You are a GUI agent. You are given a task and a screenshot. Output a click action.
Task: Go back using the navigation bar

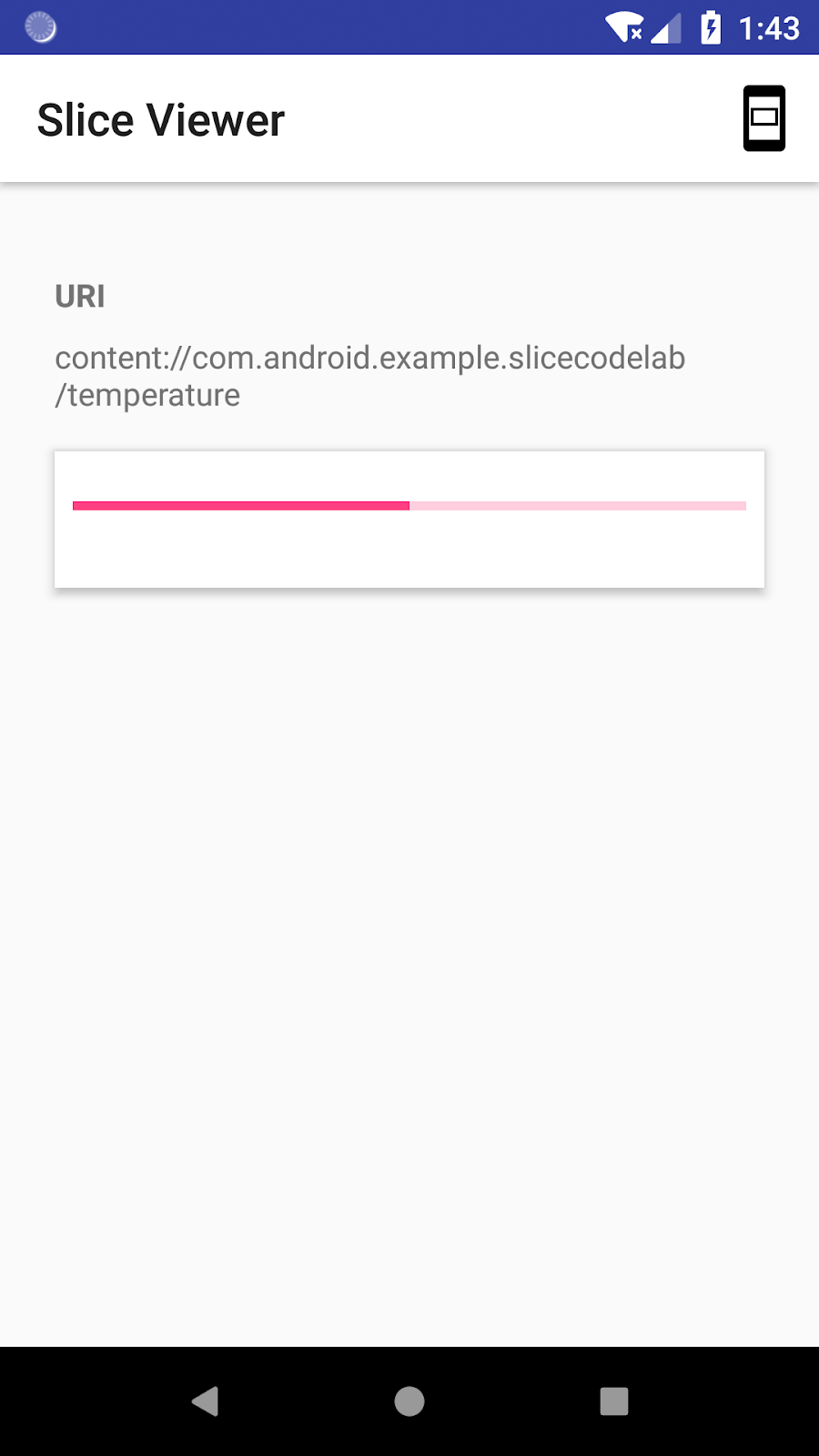206,1401
